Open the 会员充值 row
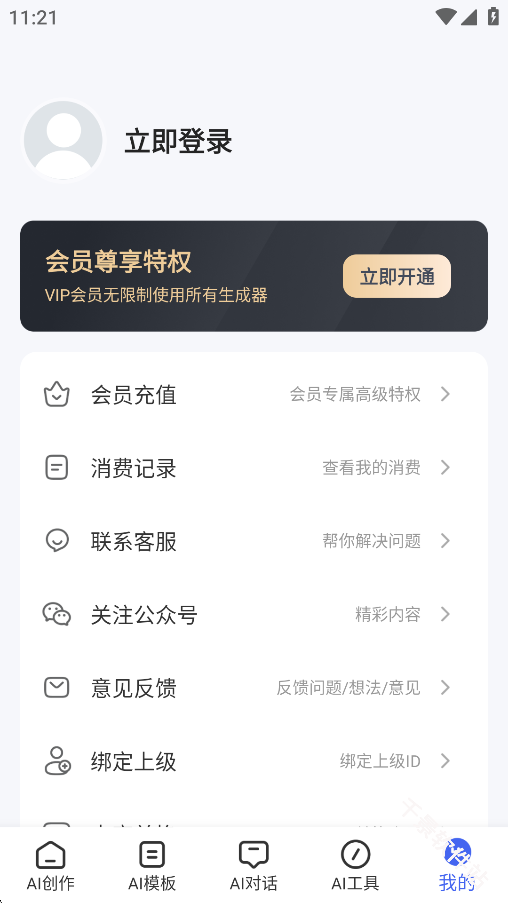Image resolution: width=508 pixels, height=903 pixels. (254, 394)
